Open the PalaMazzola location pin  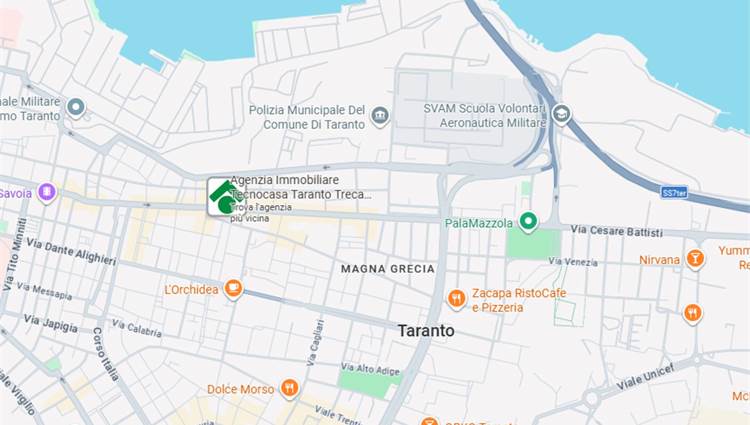(528, 221)
